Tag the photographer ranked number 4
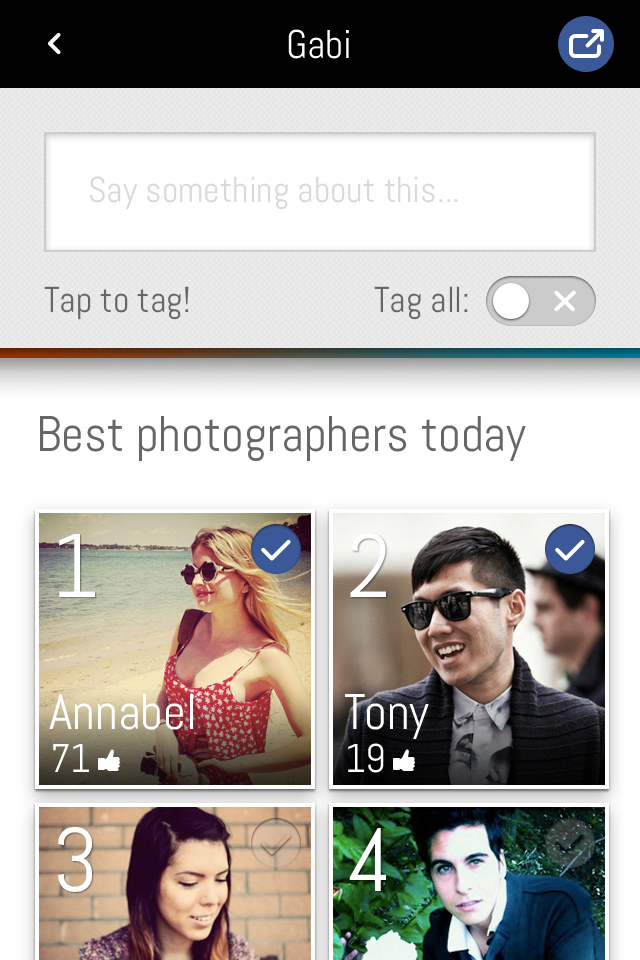Screen dimensions: 640x960 pyautogui.click(x=570, y=843)
